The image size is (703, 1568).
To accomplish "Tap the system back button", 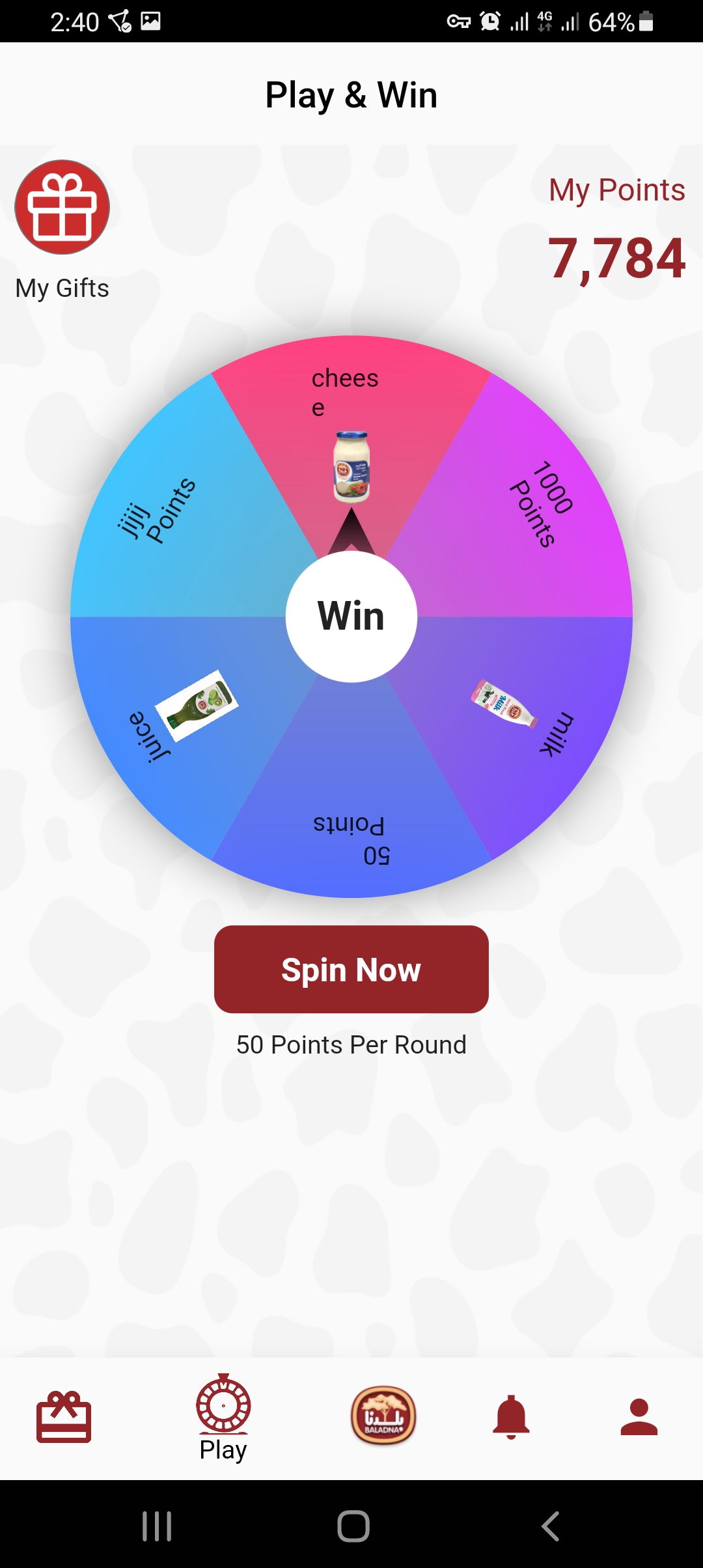I will pos(550,1526).
